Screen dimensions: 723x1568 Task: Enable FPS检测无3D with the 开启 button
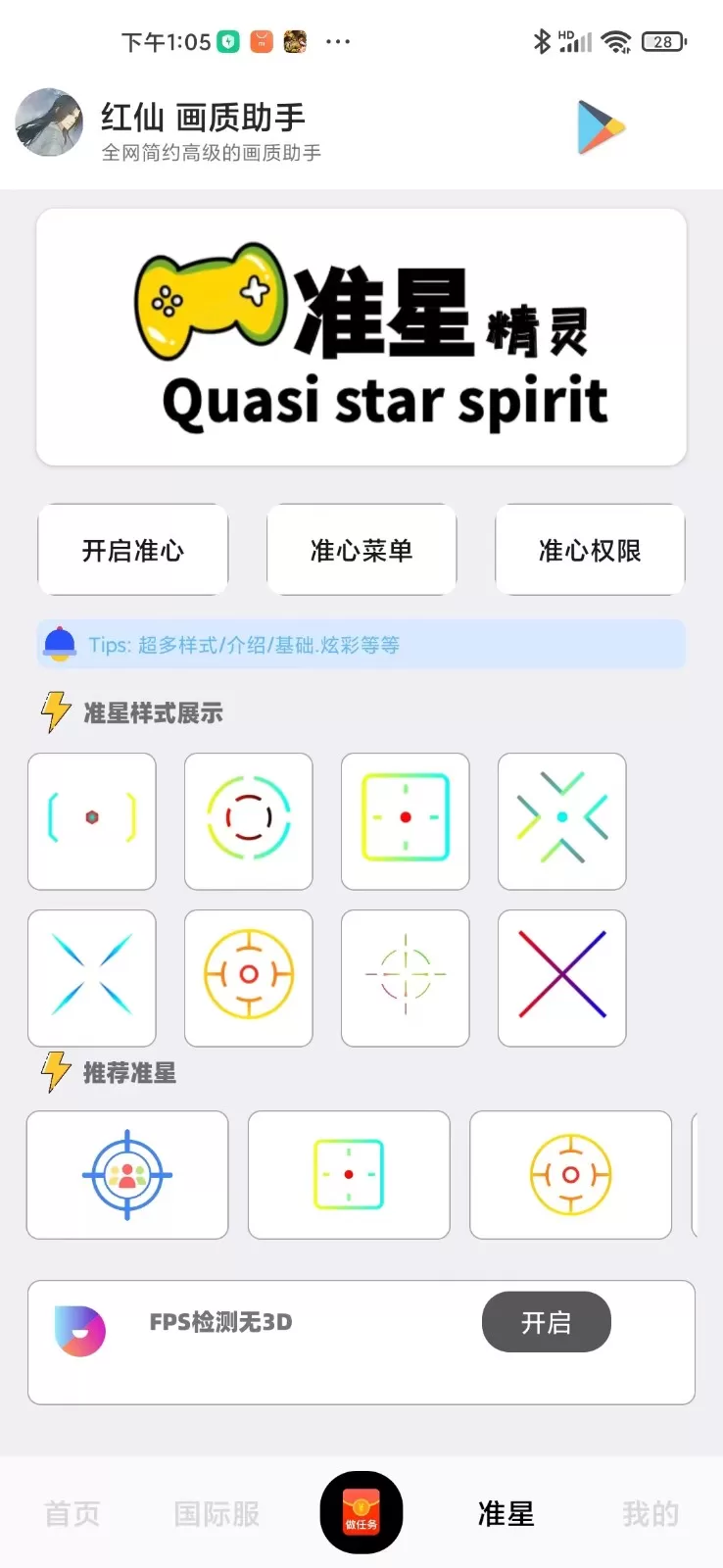(x=546, y=1322)
